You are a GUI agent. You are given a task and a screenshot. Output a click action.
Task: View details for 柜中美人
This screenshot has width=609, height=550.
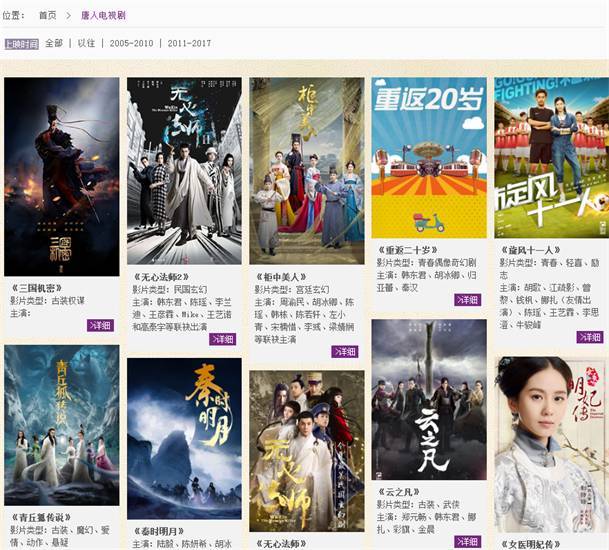click(x=345, y=352)
